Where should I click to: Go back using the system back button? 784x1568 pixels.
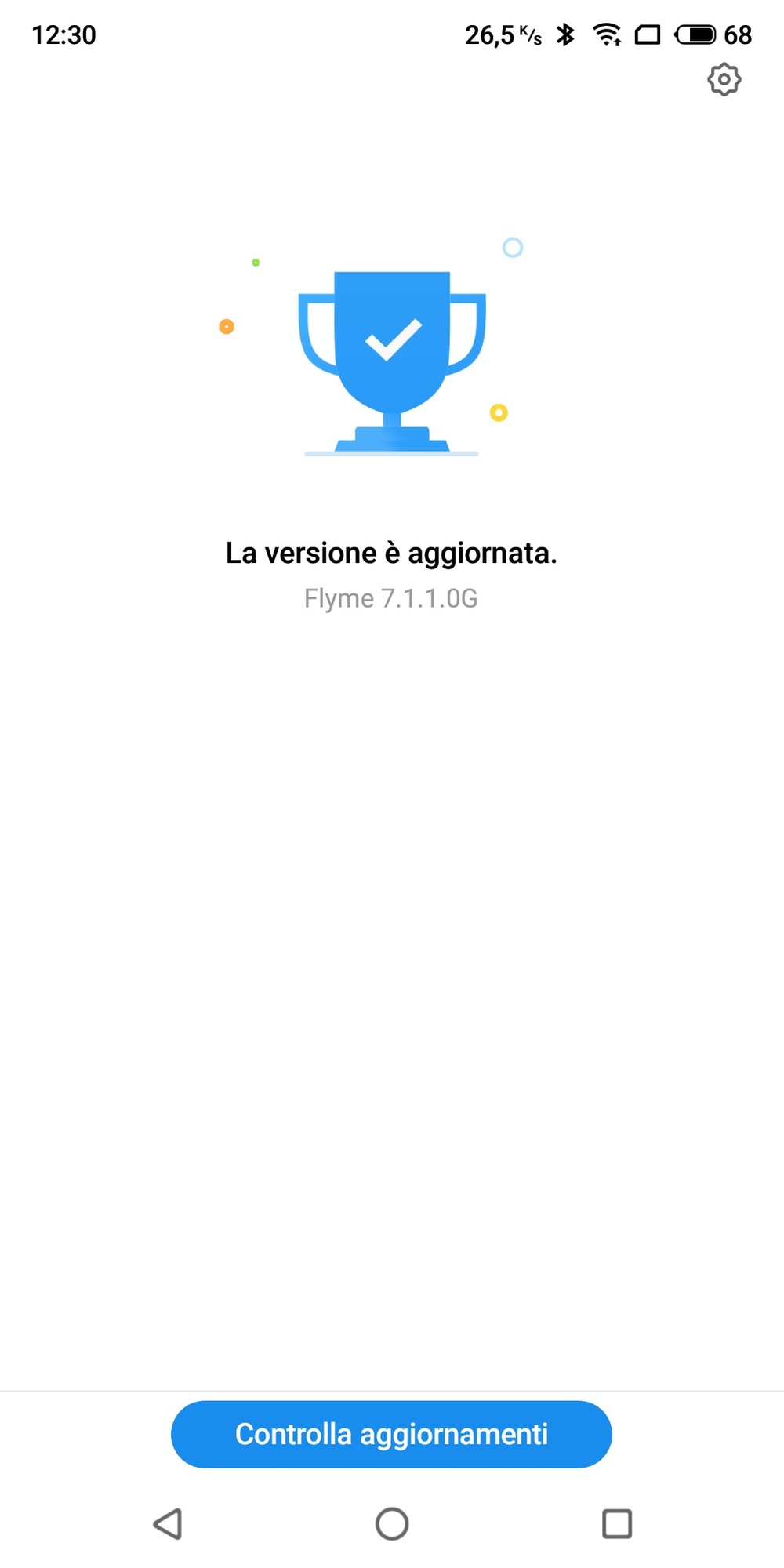pyautogui.click(x=168, y=1524)
